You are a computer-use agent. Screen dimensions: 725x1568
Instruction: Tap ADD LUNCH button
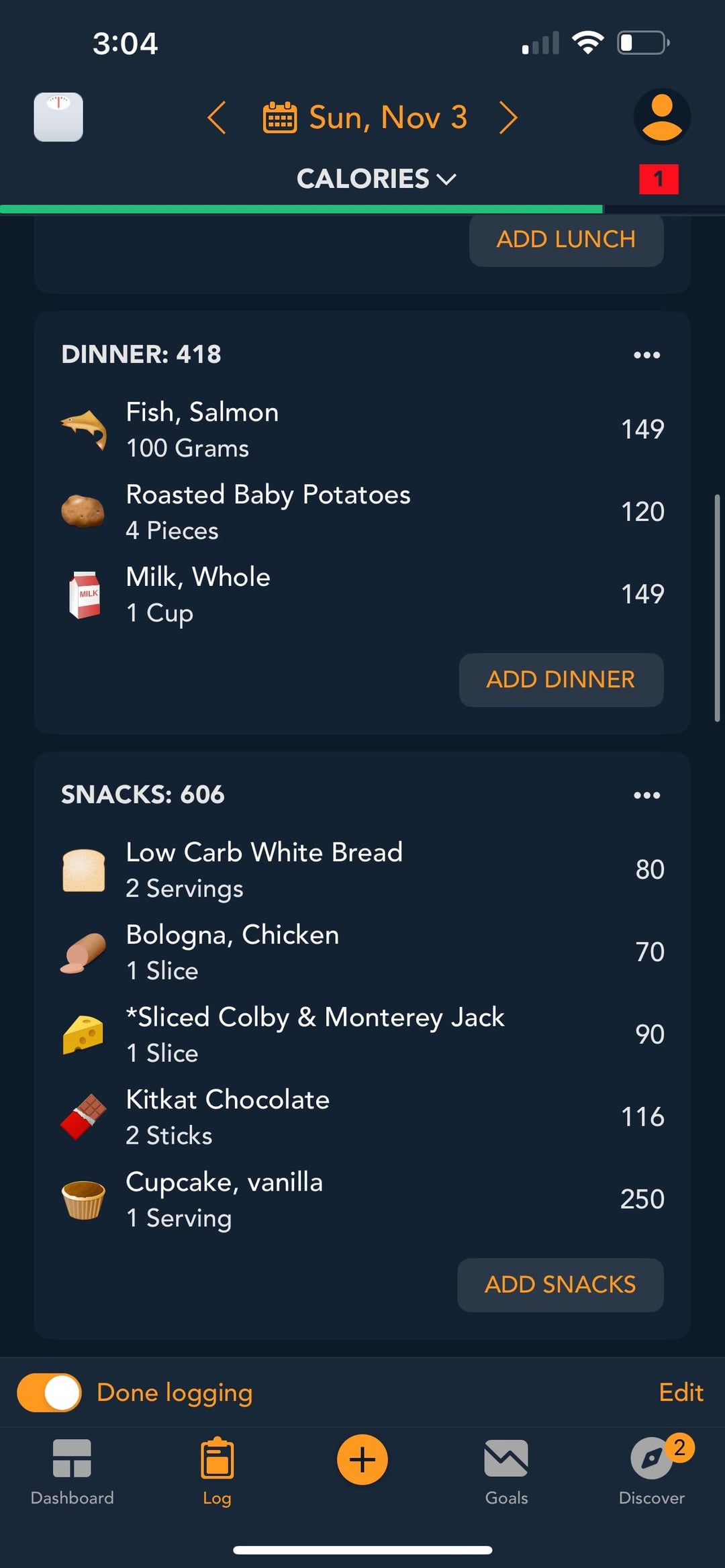click(566, 239)
